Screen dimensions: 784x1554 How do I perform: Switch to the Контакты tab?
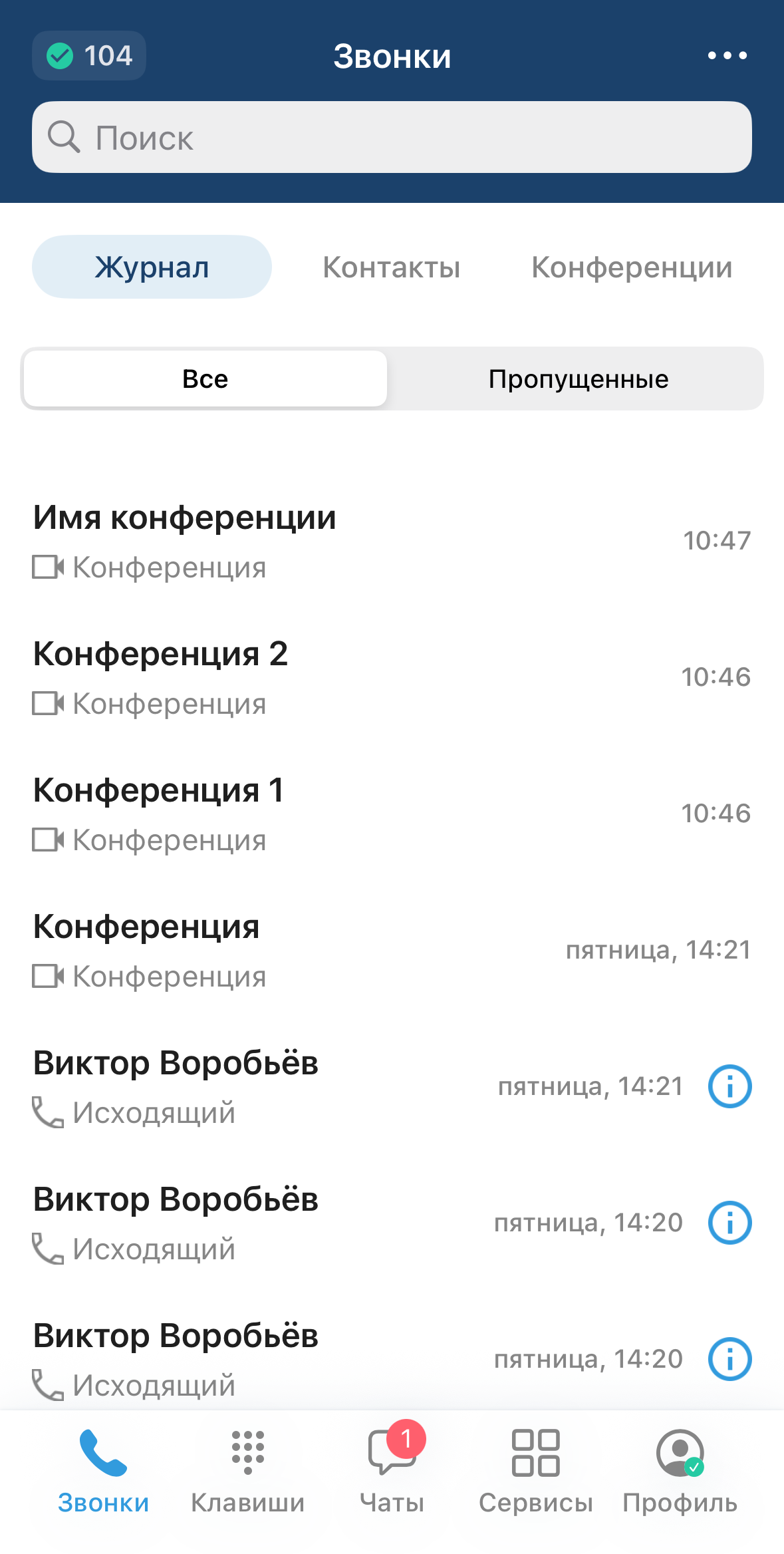click(391, 267)
